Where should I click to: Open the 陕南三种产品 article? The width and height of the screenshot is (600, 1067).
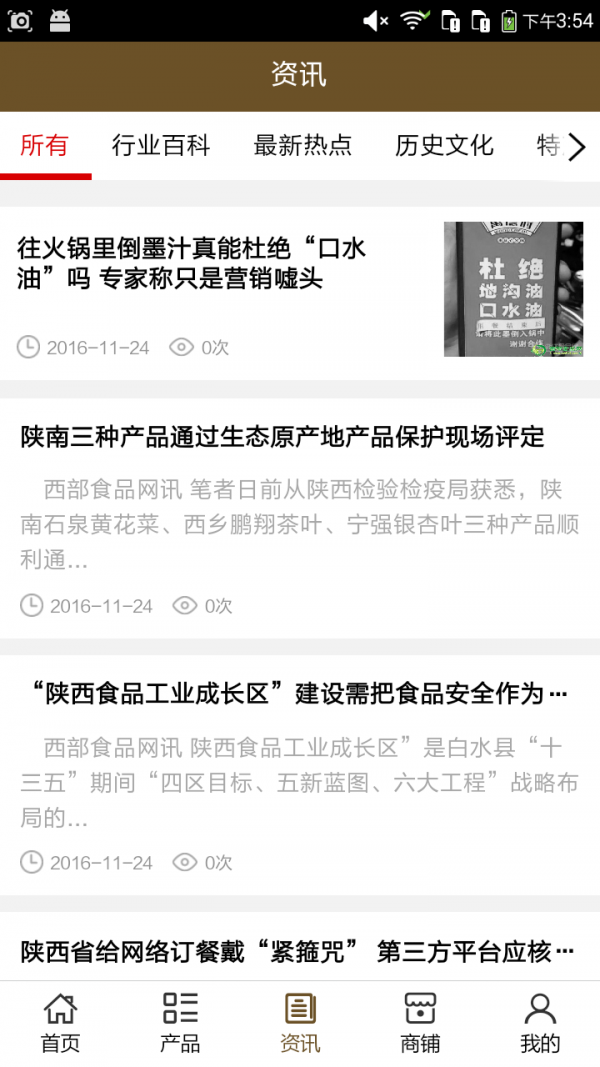[x=283, y=437]
